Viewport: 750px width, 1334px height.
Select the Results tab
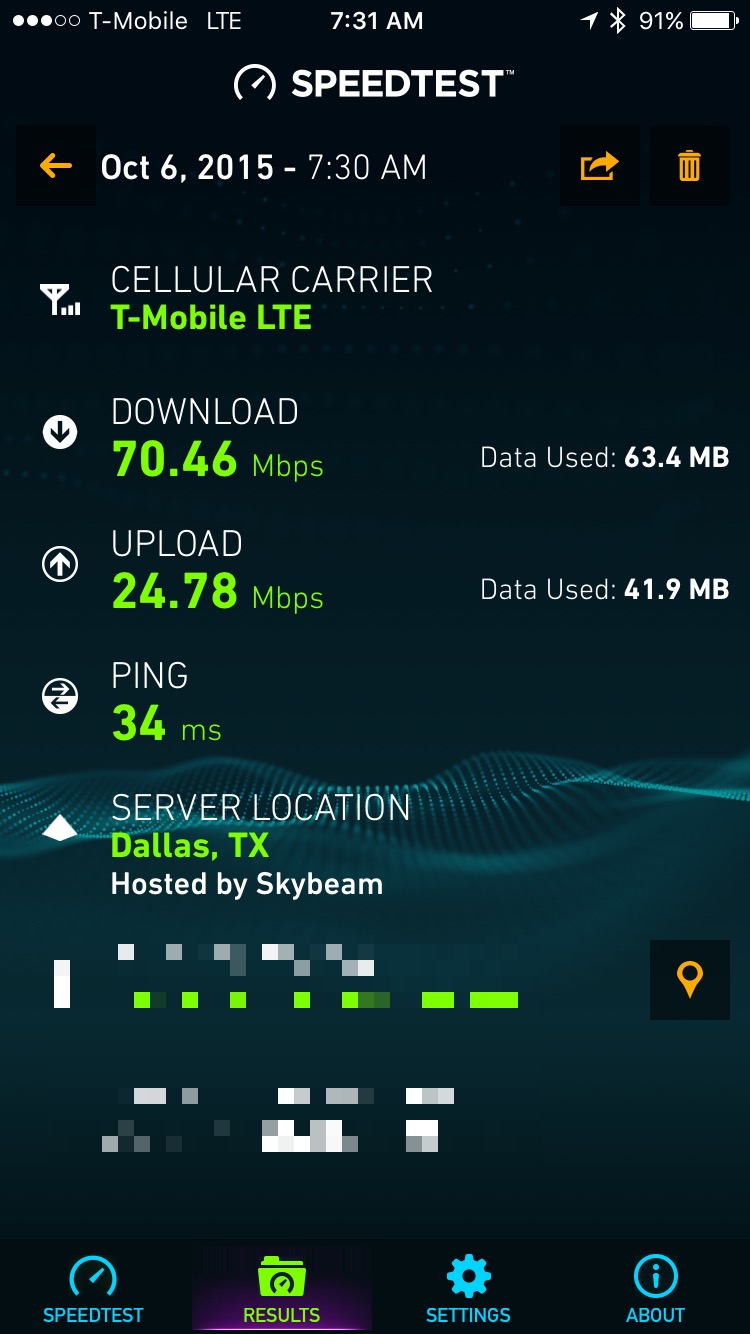coord(282,1289)
